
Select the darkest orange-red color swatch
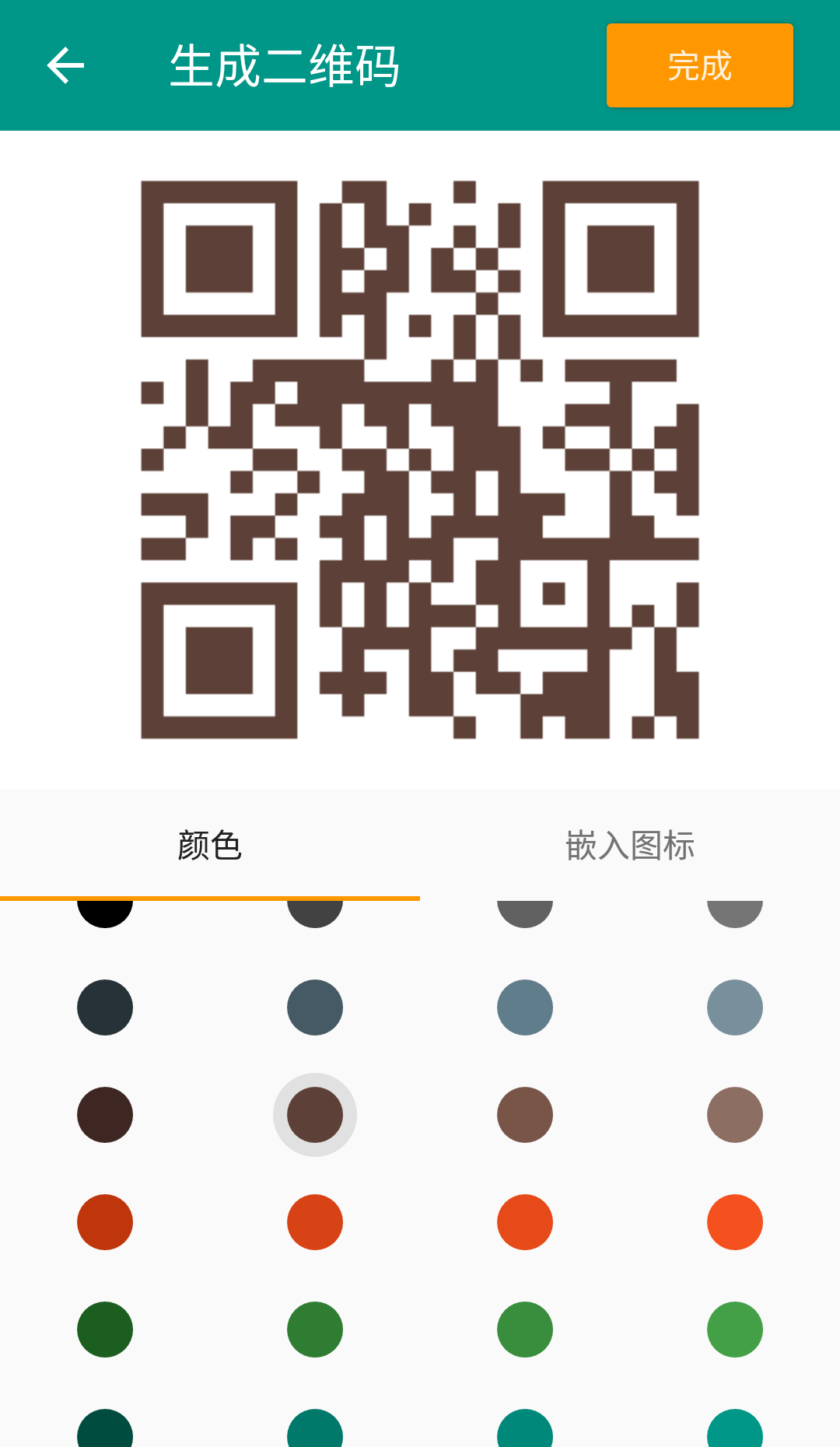(x=105, y=1222)
